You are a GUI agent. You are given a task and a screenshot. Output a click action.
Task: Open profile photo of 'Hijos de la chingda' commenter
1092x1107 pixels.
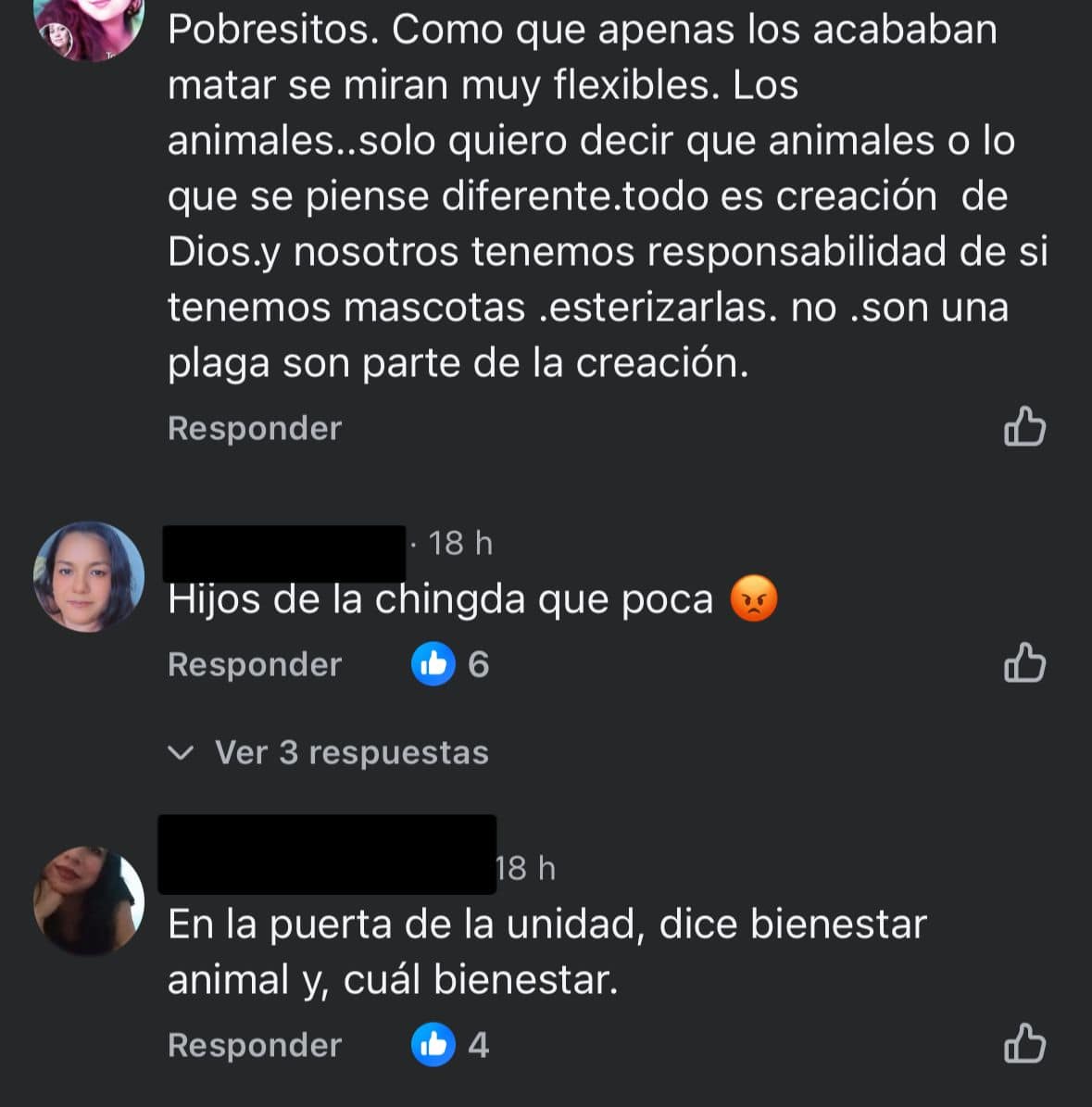(x=89, y=576)
